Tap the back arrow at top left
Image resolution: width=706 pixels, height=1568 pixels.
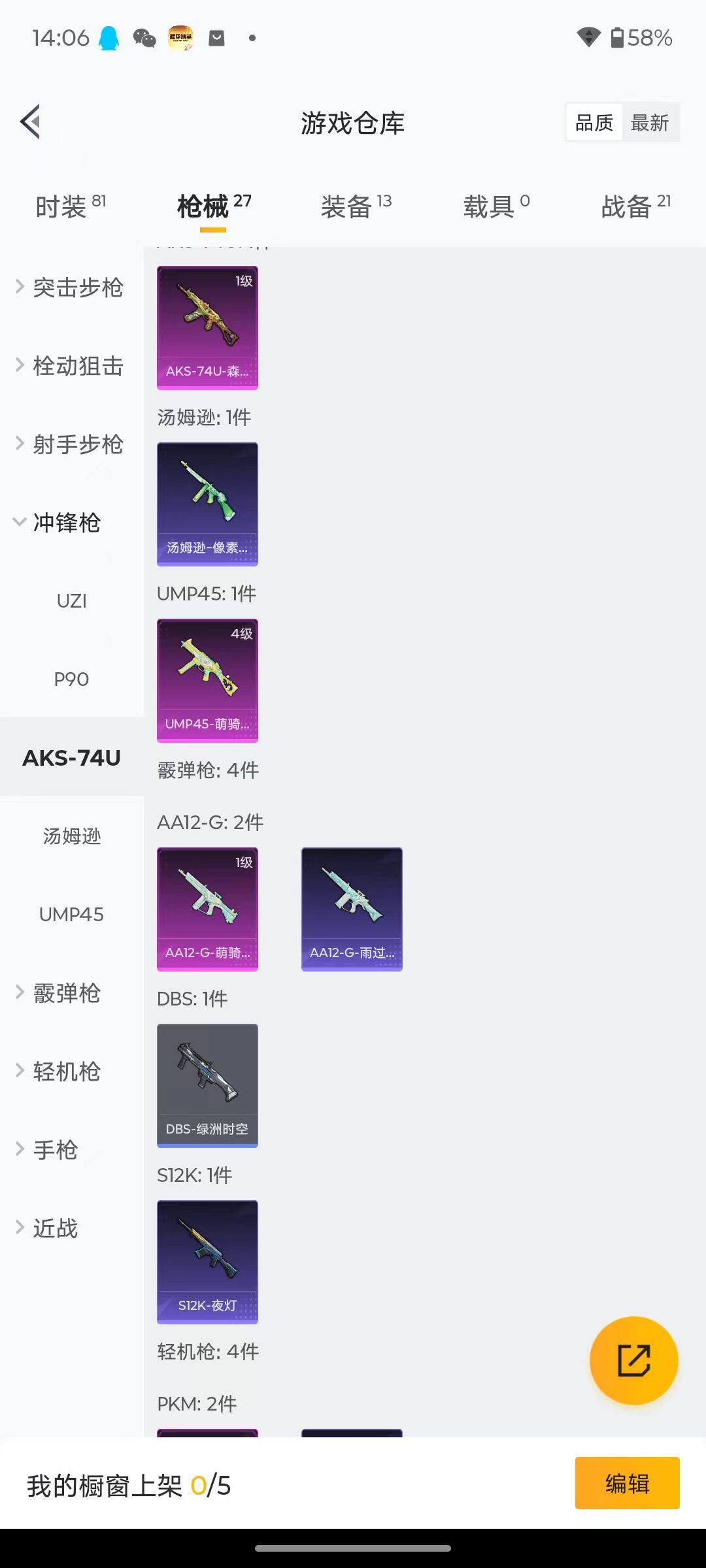[29, 122]
